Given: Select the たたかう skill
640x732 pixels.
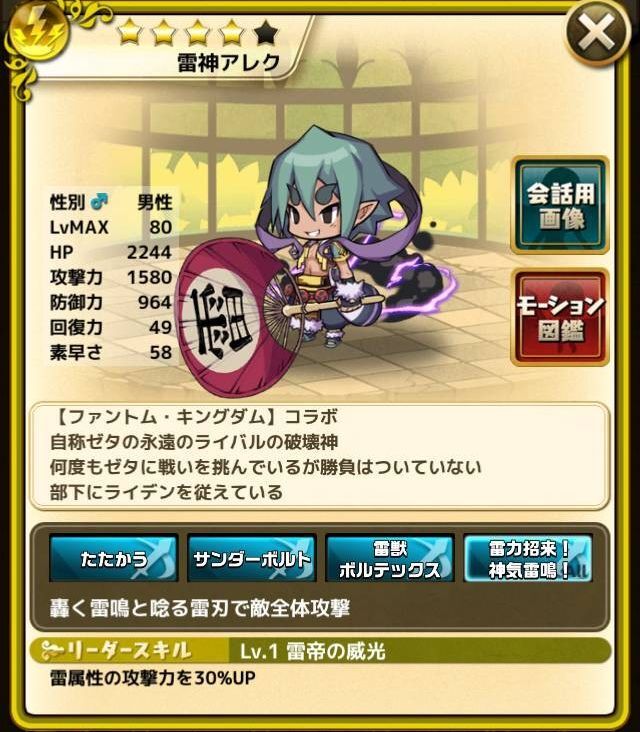Looking at the screenshot, I should (x=113, y=559).
